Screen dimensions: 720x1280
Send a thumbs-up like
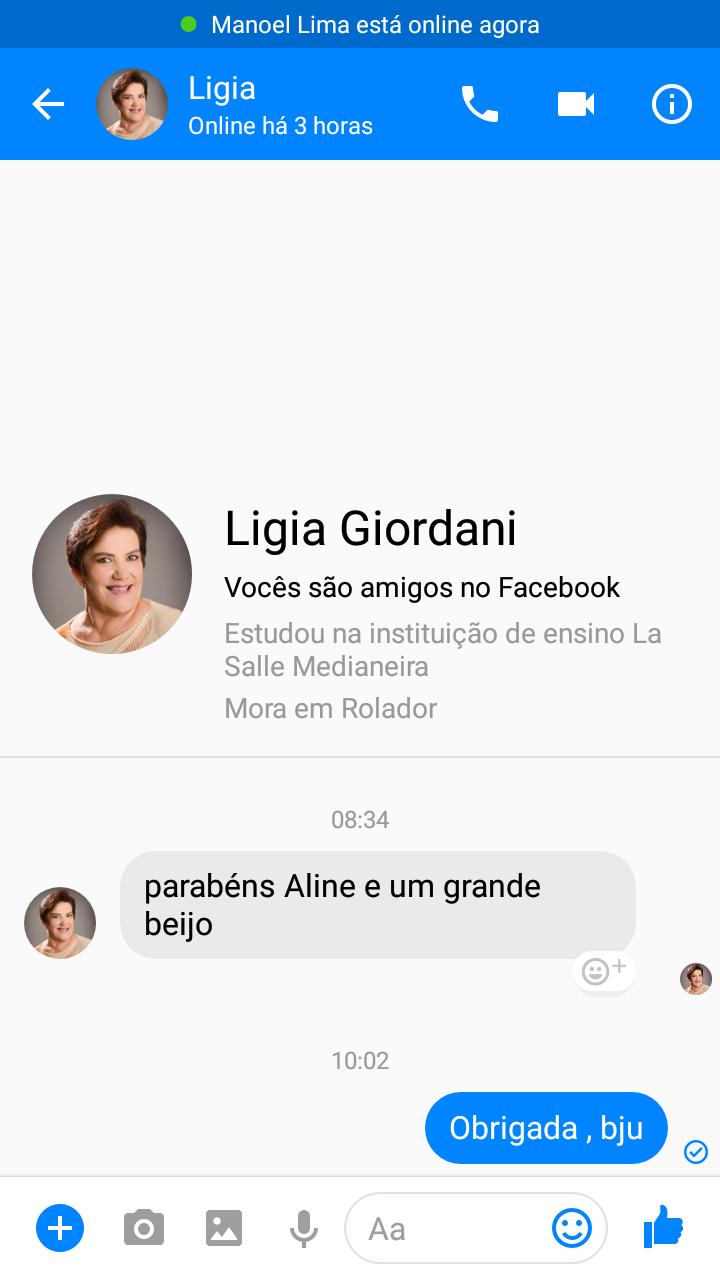click(663, 1227)
